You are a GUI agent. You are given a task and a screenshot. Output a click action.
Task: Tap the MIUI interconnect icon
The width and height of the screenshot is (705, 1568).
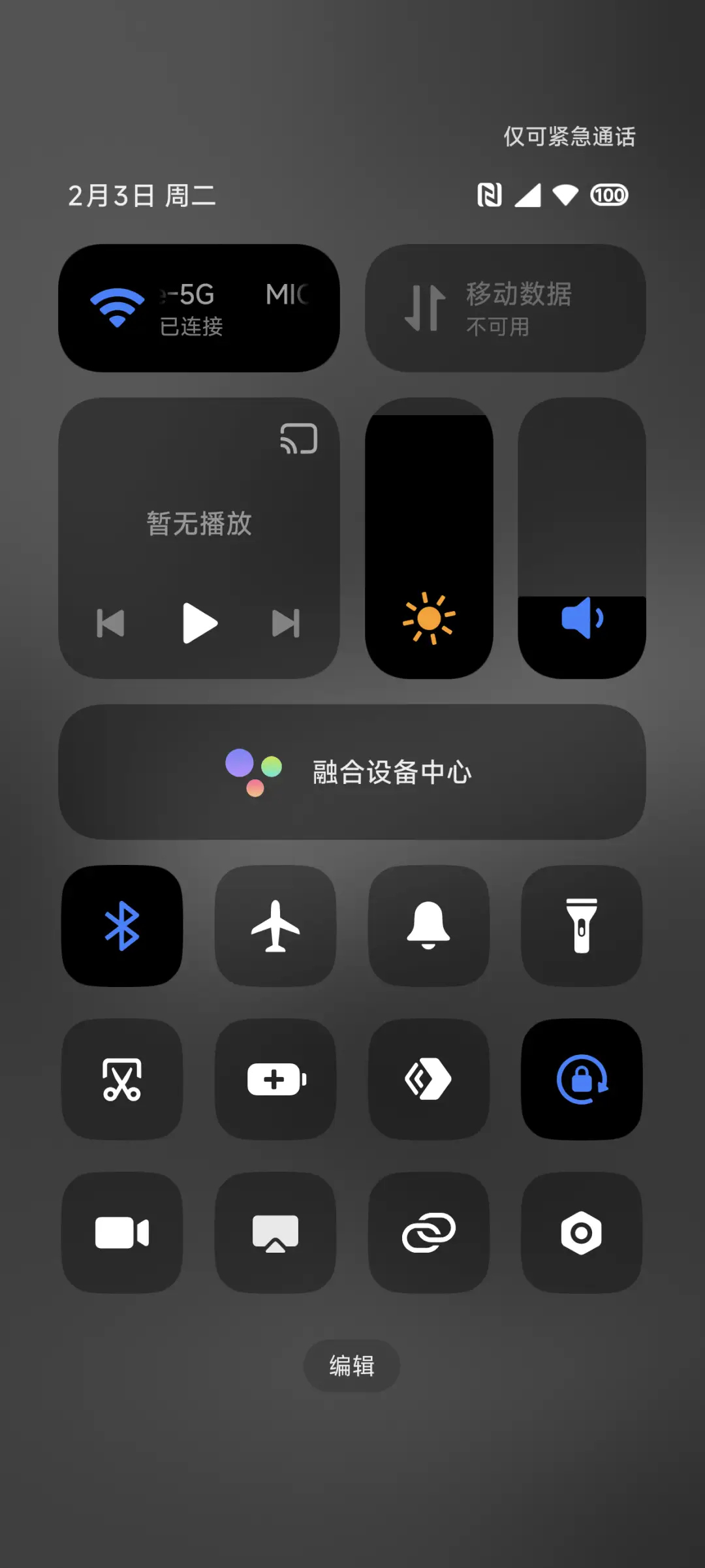429,1080
